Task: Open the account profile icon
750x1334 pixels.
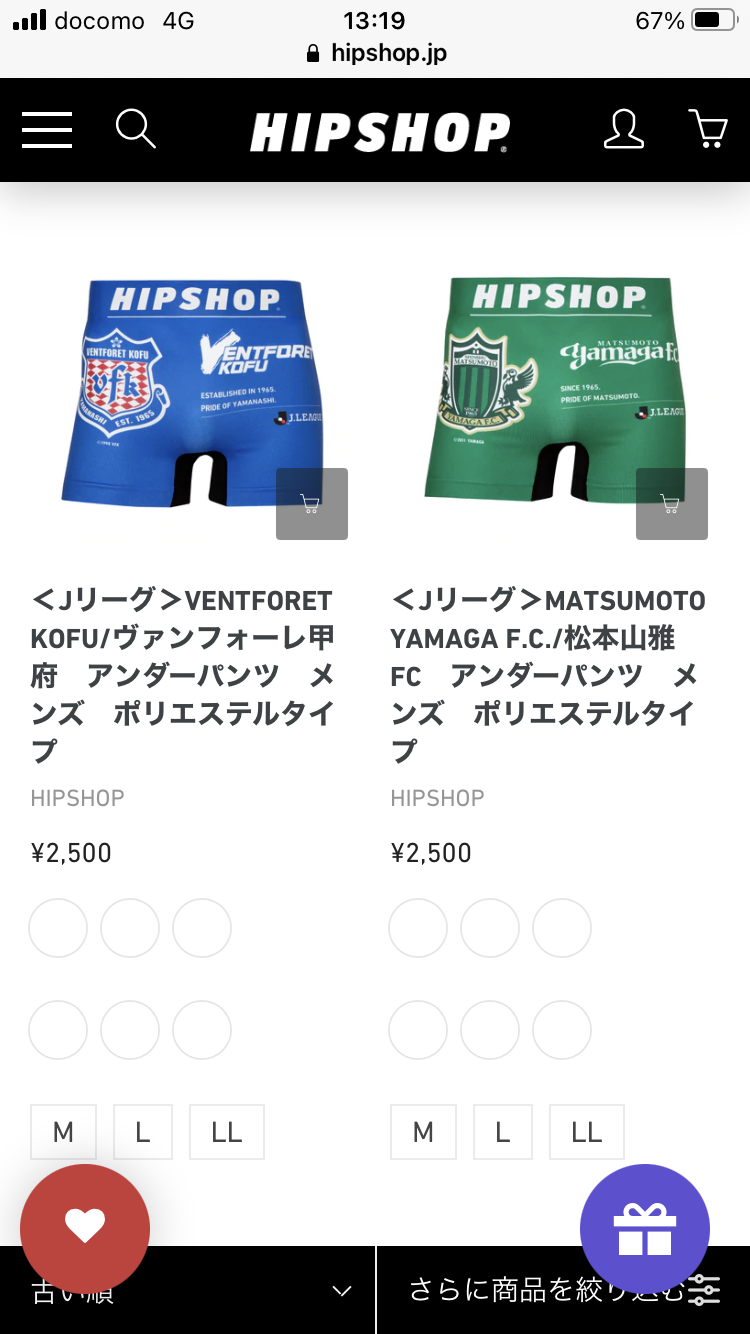Action: pos(624,130)
